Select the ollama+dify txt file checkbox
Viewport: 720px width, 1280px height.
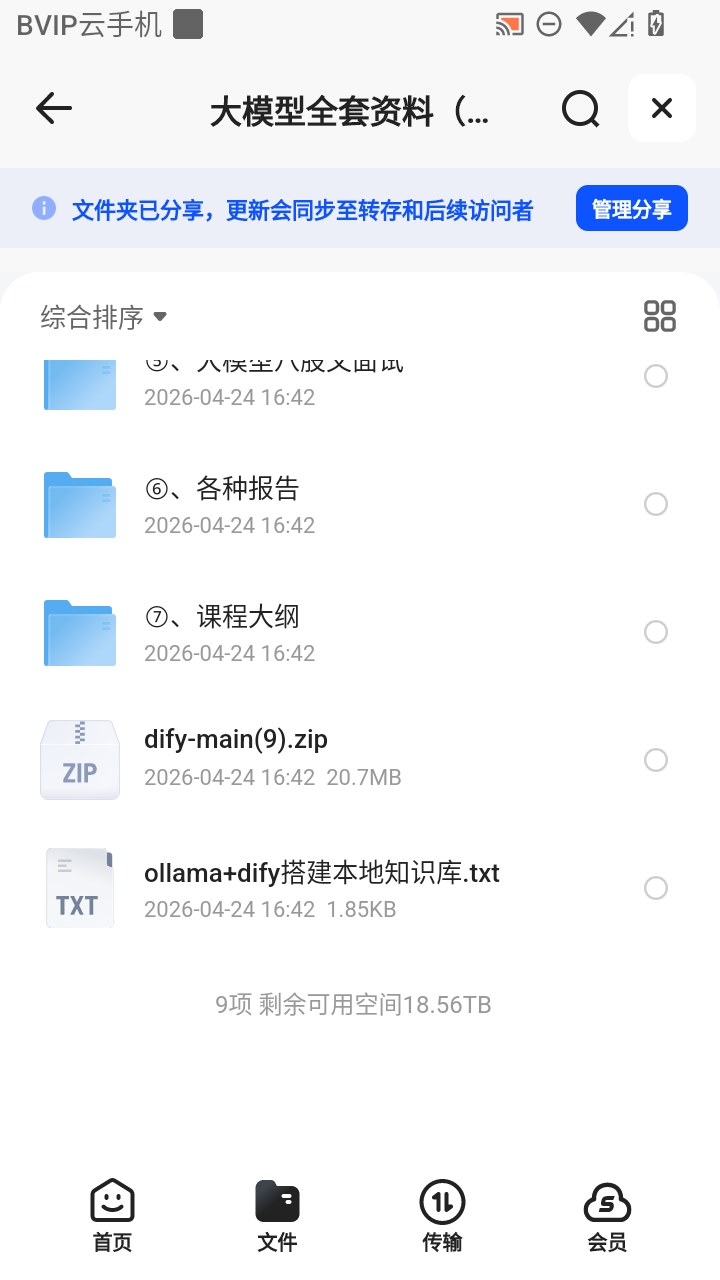(656, 888)
